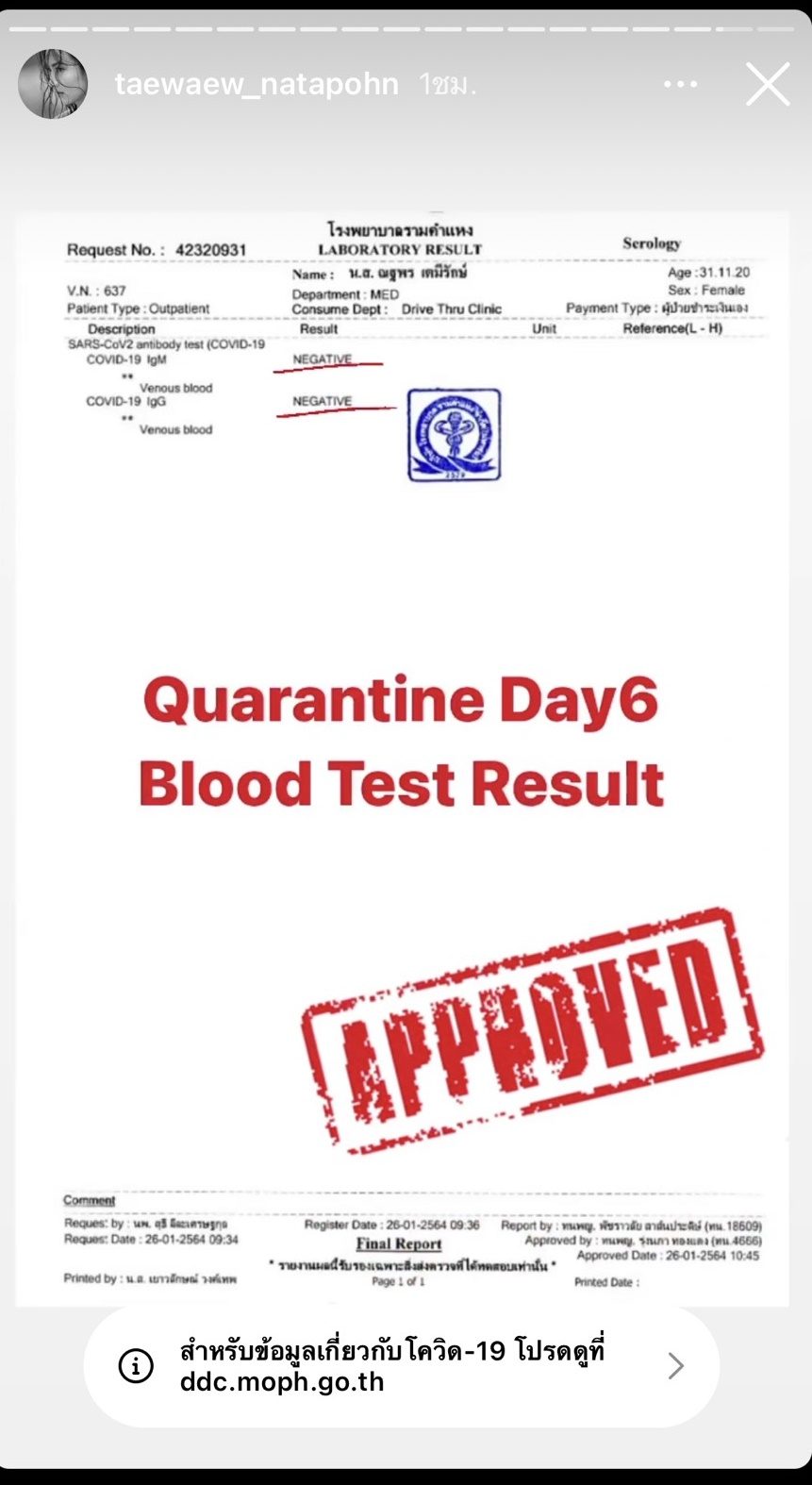The image size is (812, 1485).
Task: Open taewaew_natapohn's profile picture
Action: [53, 84]
